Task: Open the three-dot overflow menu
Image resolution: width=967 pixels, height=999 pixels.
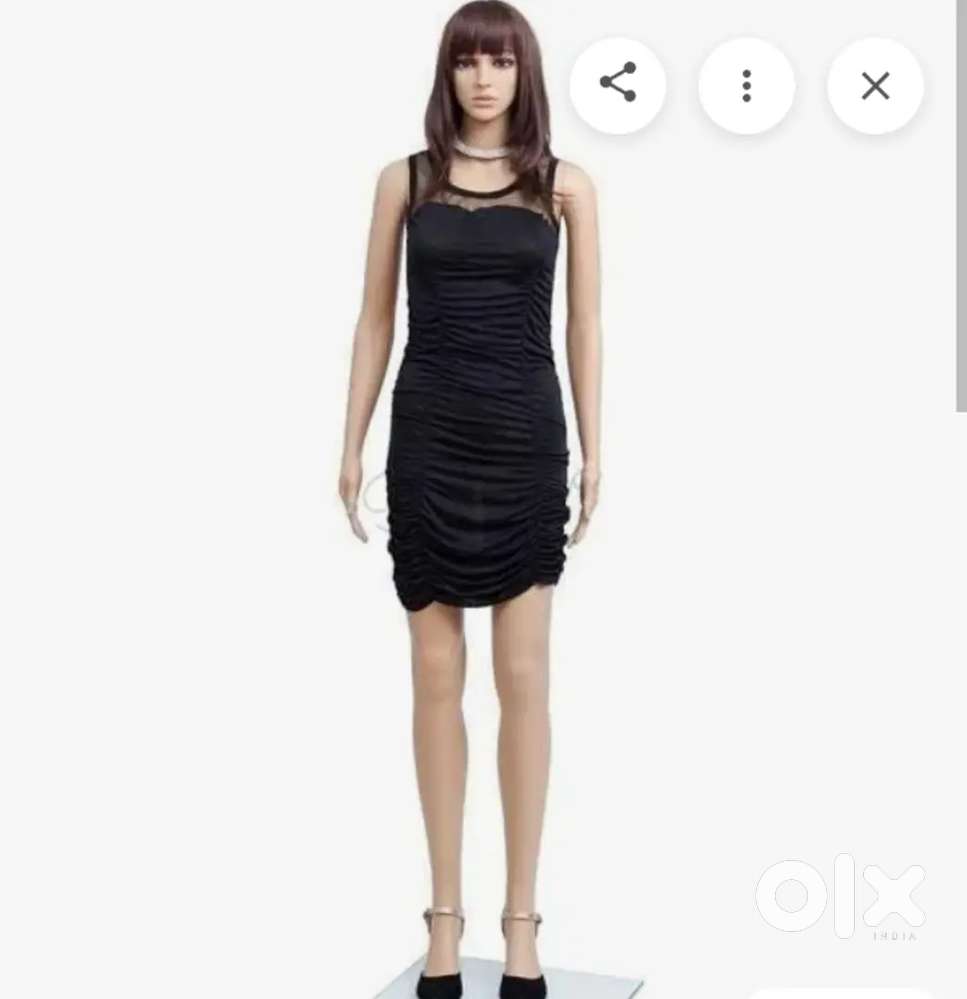Action: pos(746,86)
